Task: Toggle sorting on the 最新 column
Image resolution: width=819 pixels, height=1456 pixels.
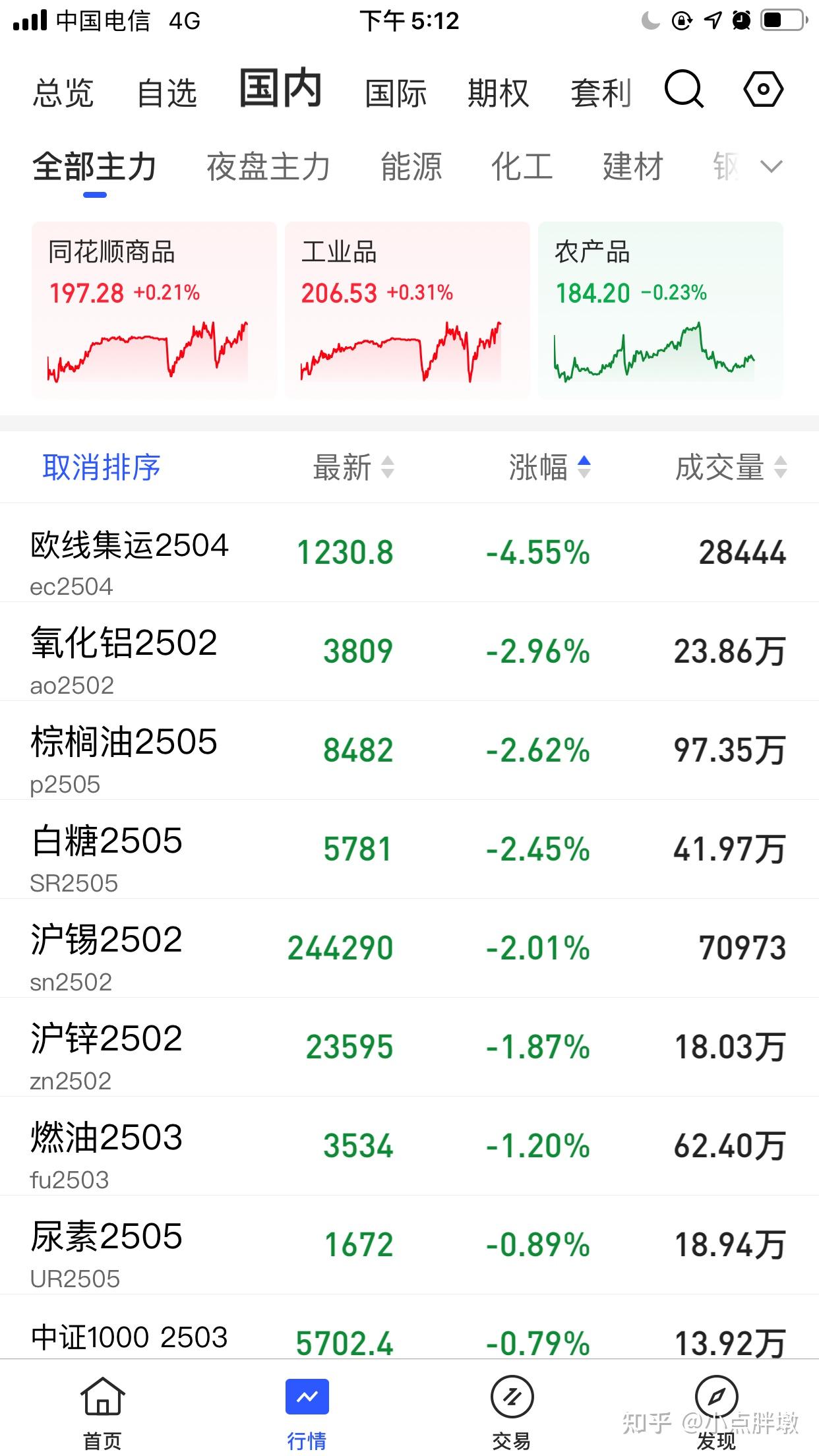Action: [x=350, y=468]
